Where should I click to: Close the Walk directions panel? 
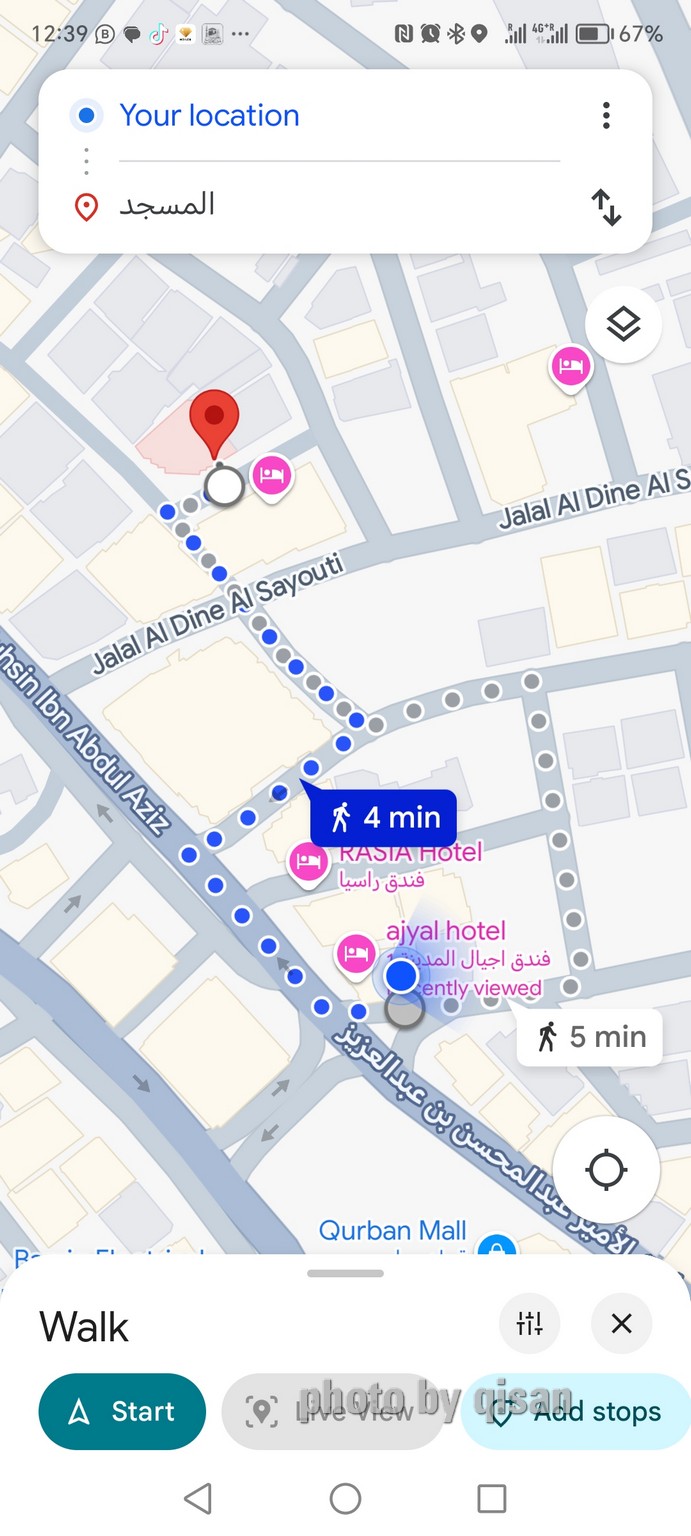pyautogui.click(x=621, y=1324)
